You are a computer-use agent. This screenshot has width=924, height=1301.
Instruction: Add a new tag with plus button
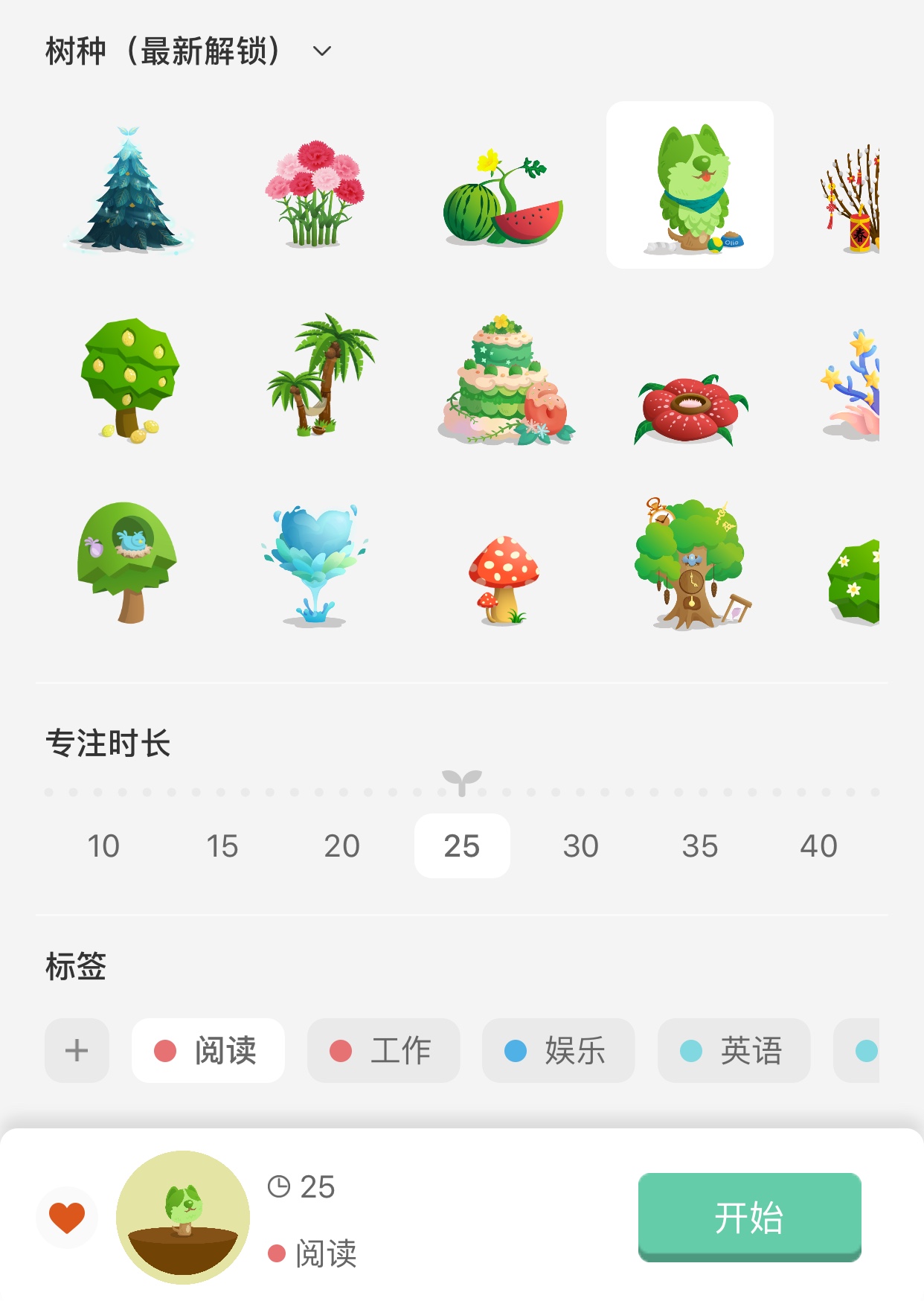(77, 1050)
